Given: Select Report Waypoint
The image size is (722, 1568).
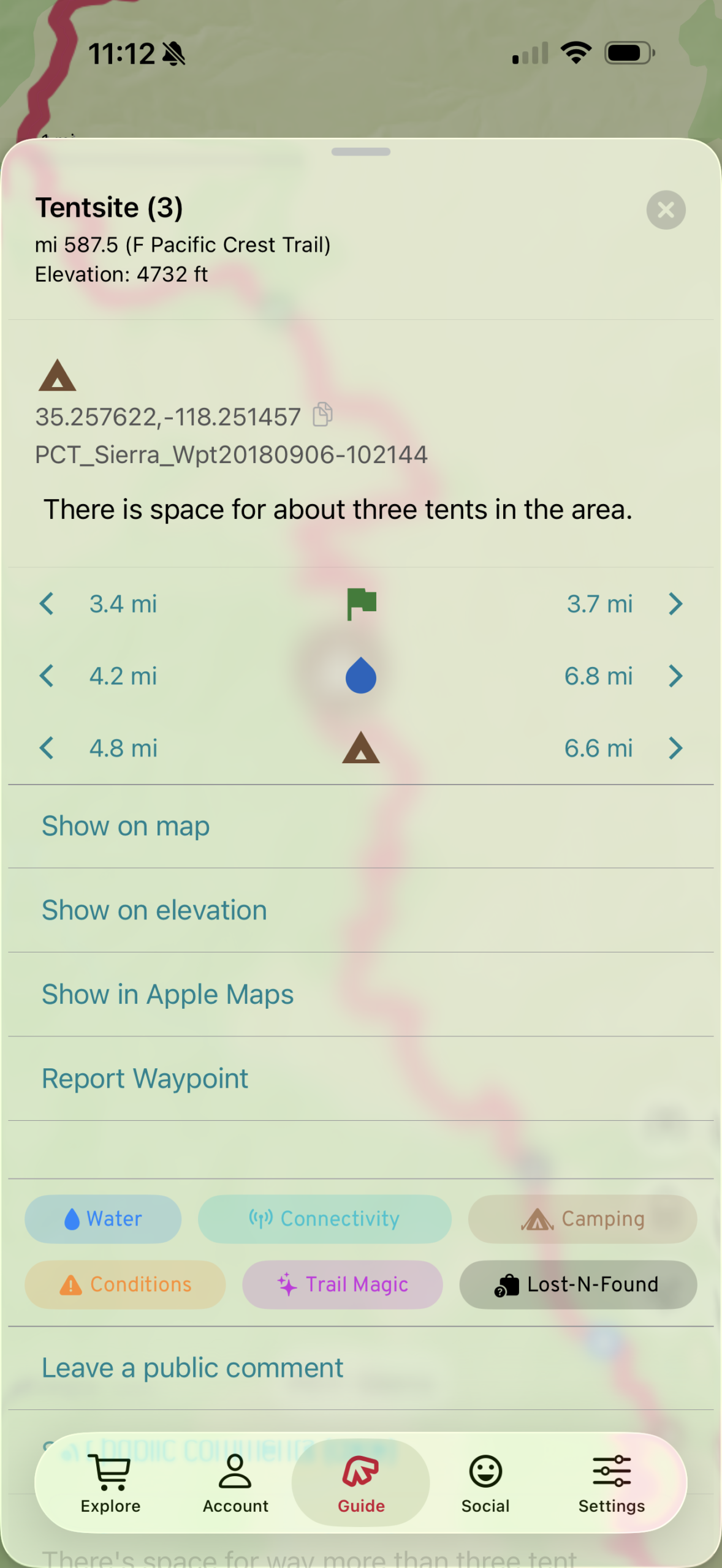Looking at the screenshot, I should click(x=145, y=1078).
